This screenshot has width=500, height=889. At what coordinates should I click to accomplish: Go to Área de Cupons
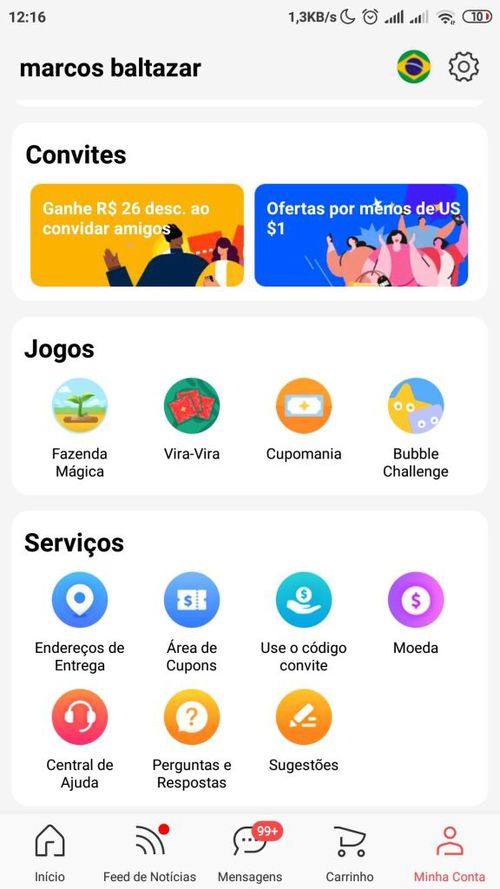coord(192,623)
